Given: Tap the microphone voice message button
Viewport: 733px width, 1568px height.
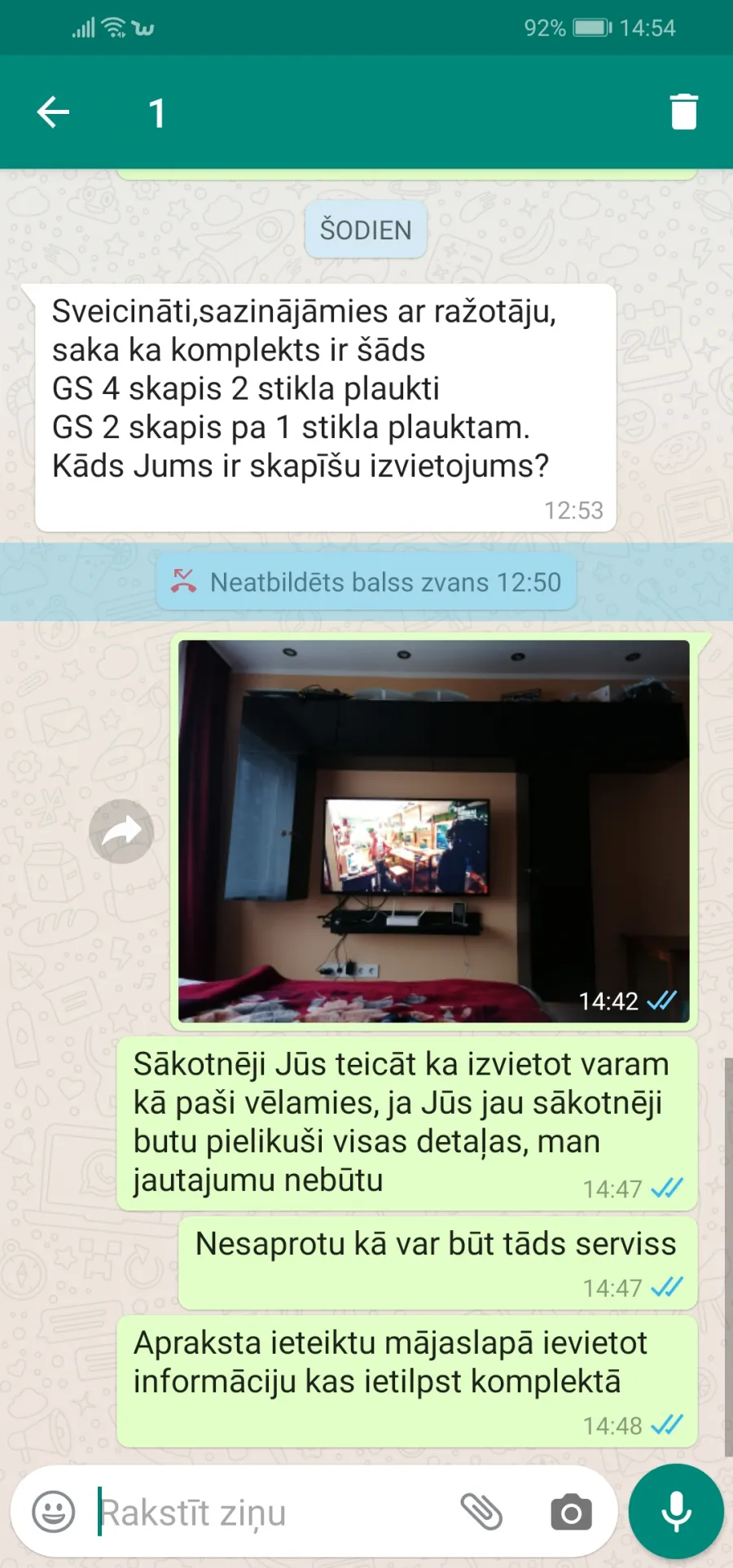Looking at the screenshot, I should (676, 1512).
